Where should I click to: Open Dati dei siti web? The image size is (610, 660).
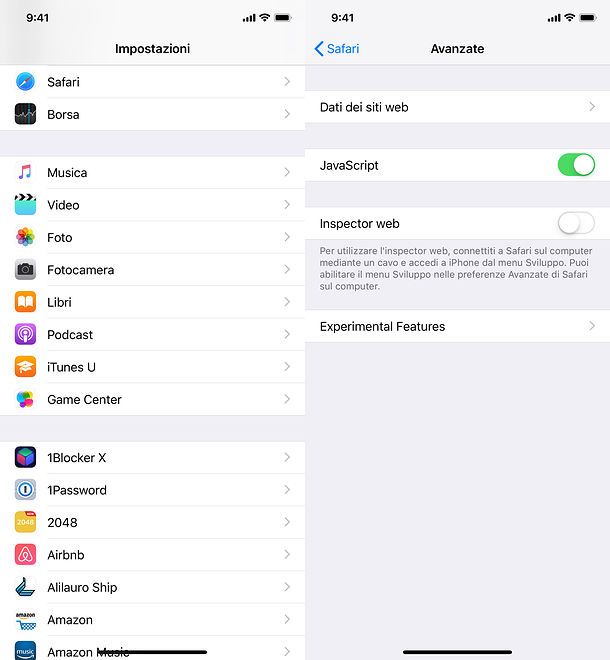(x=457, y=107)
